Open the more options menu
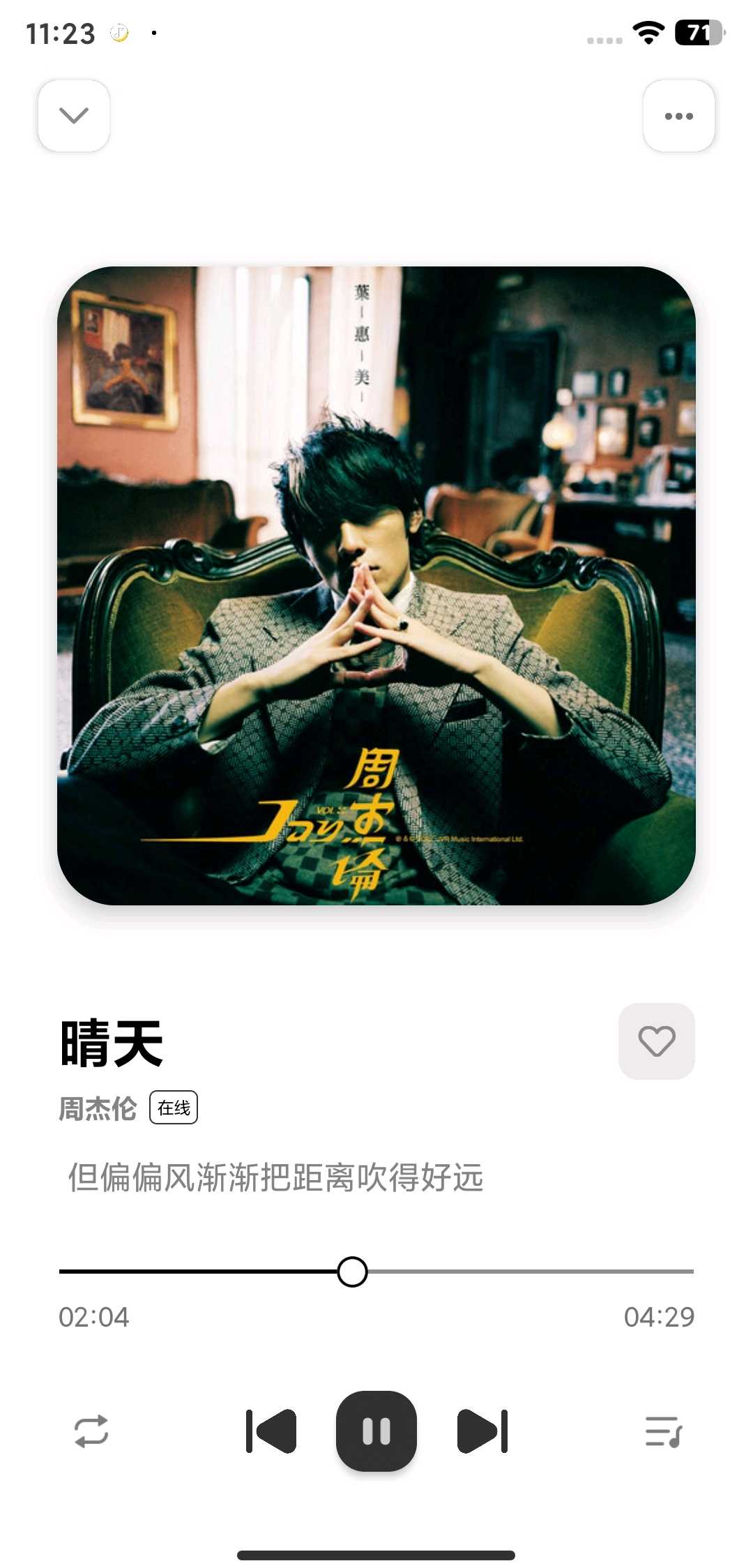The width and height of the screenshot is (753, 1568). [x=678, y=116]
